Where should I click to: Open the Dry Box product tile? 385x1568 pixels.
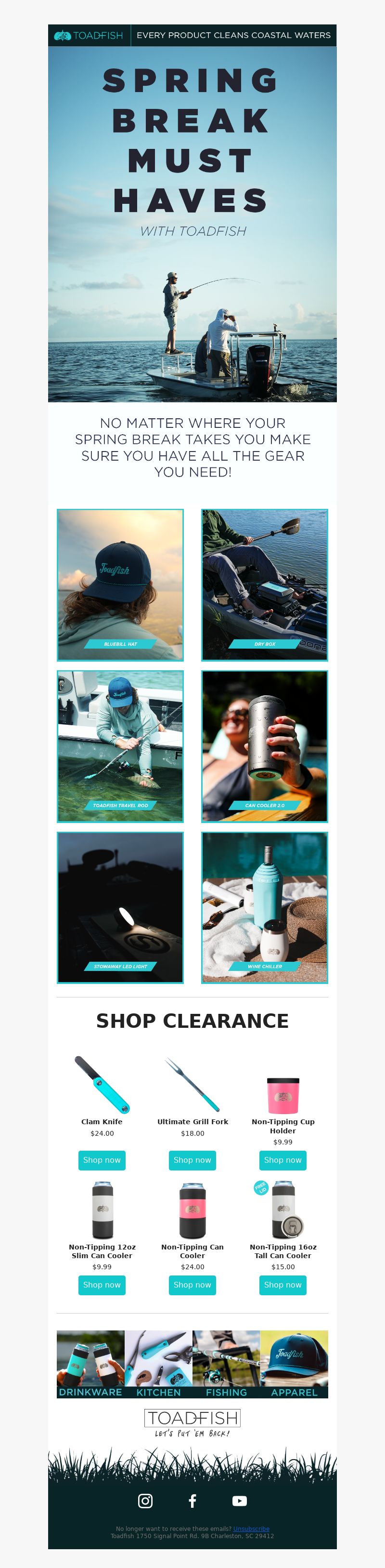(265, 585)
